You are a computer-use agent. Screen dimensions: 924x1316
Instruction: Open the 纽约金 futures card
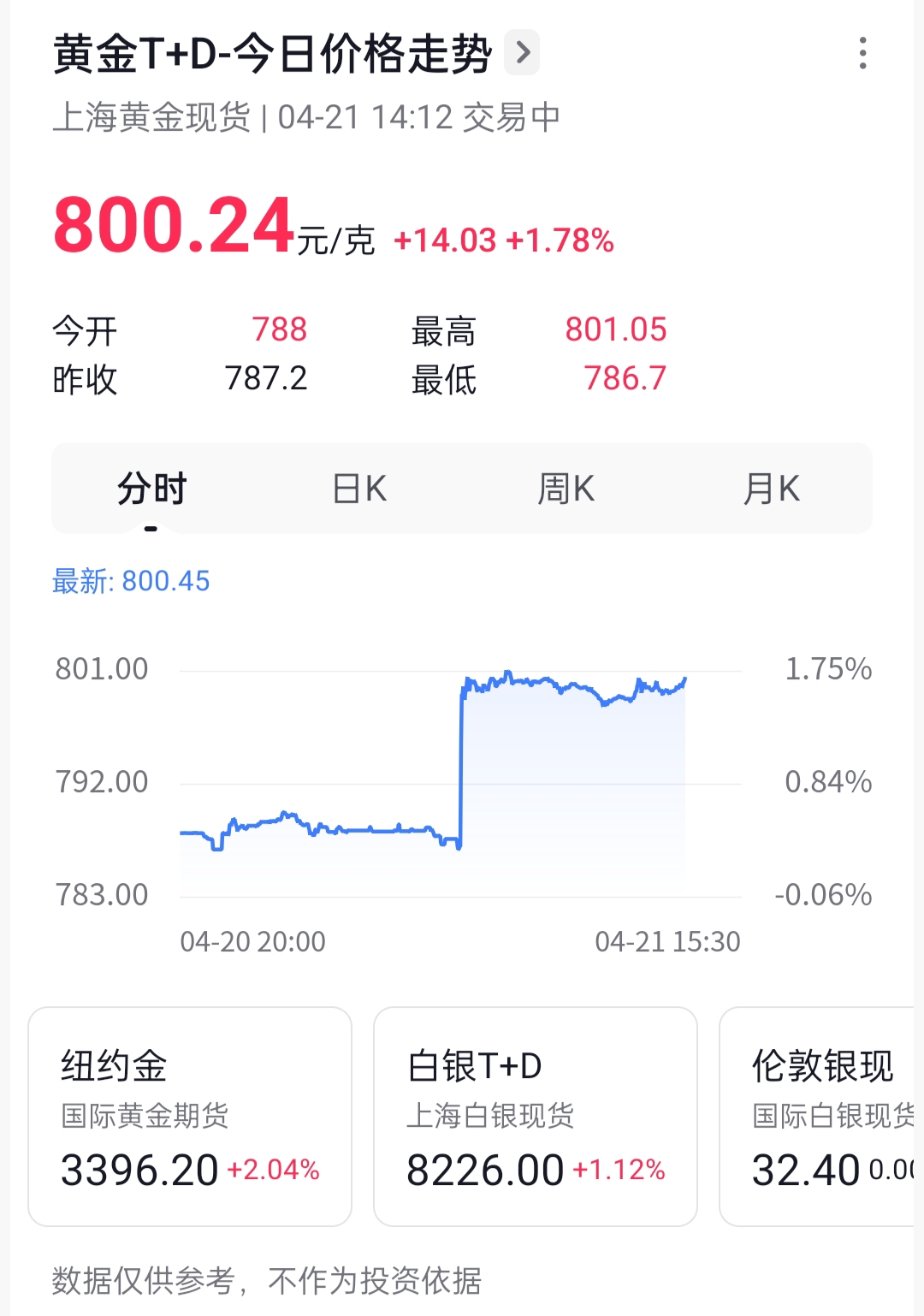pyautogui.click(x=190, y=1116)
